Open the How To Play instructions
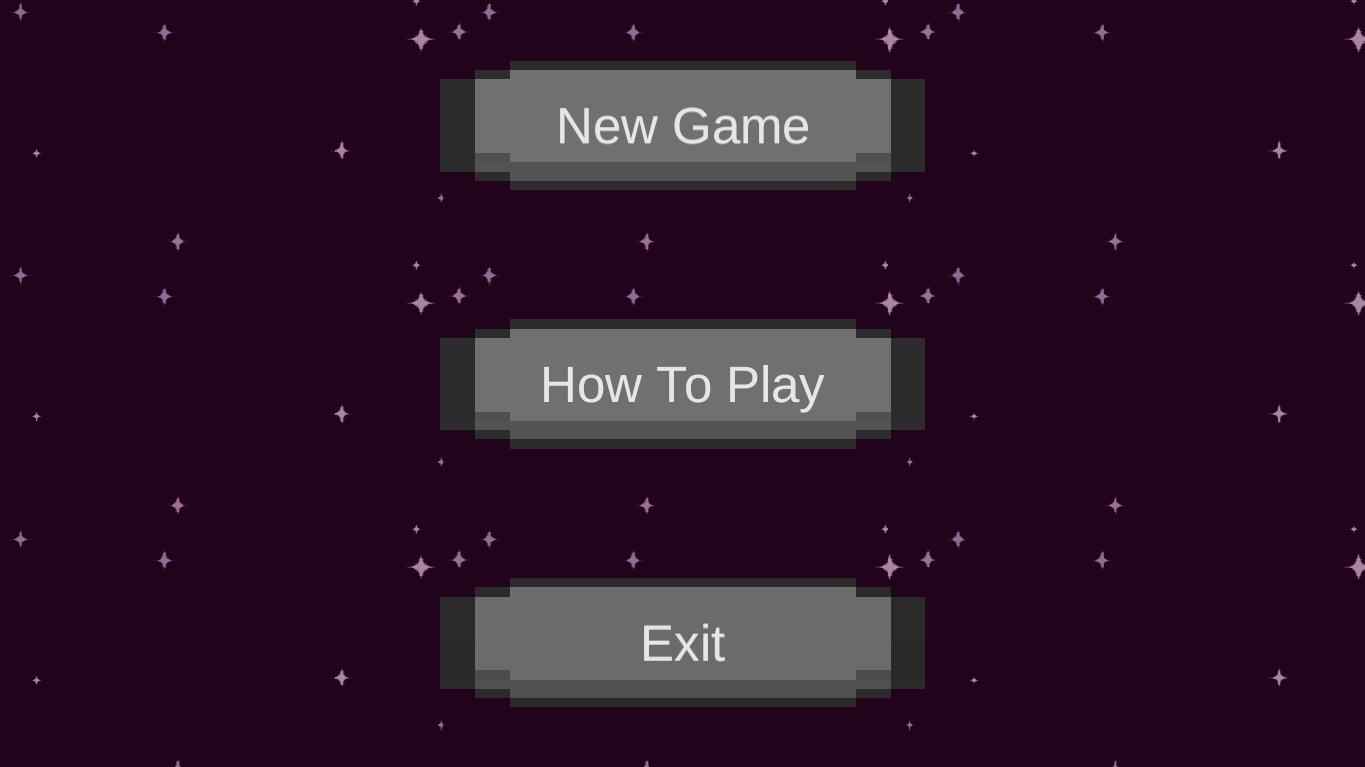The image size is (1365, 767). [x=682, y=385]
